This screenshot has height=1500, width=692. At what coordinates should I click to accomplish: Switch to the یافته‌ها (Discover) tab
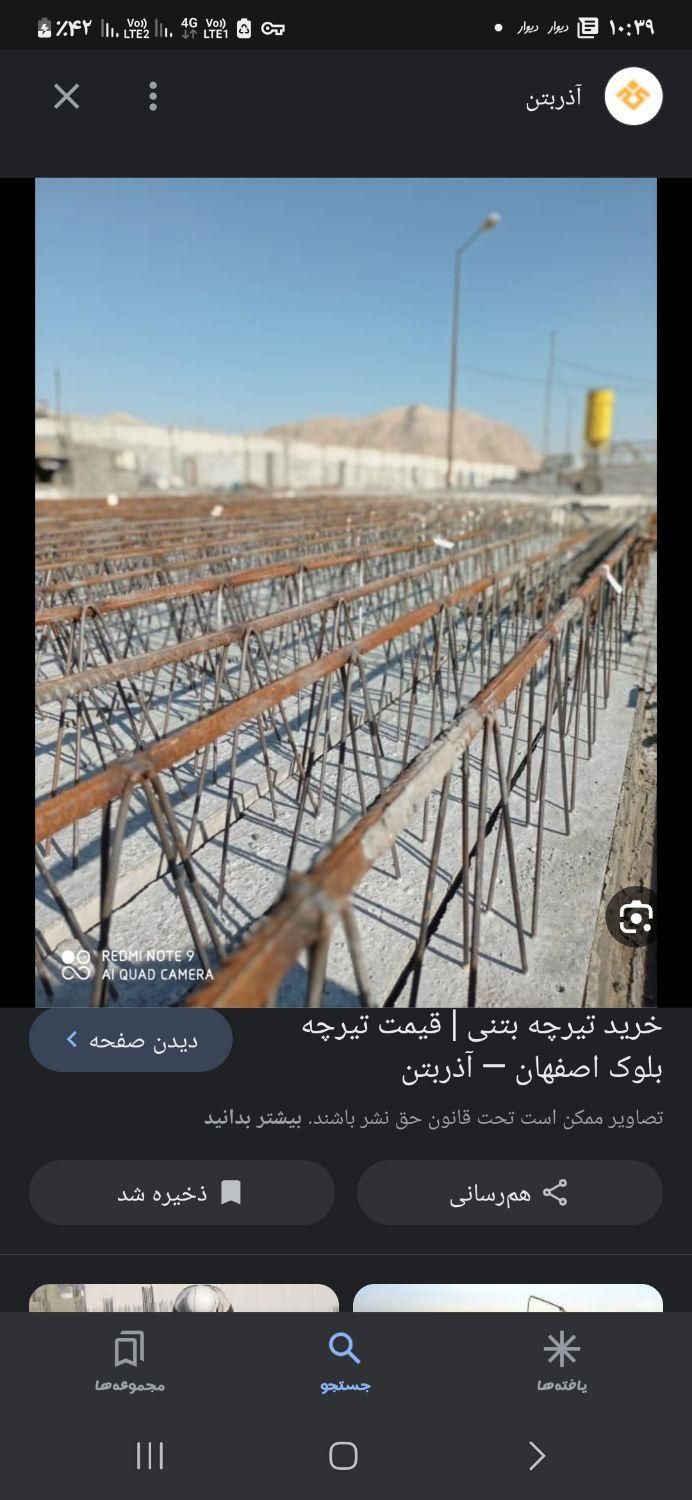point(561,1362)
